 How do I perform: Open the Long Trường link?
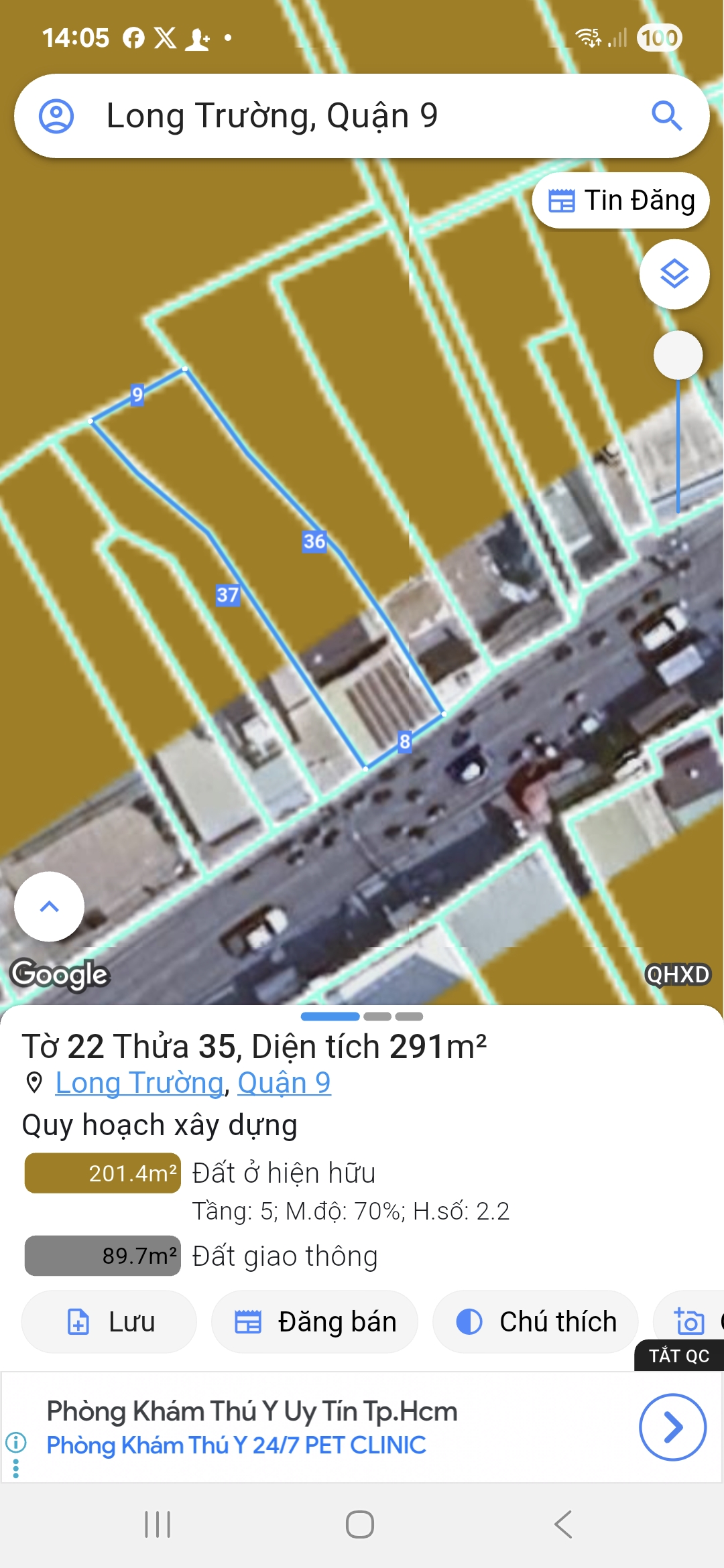pos(139,1083)
